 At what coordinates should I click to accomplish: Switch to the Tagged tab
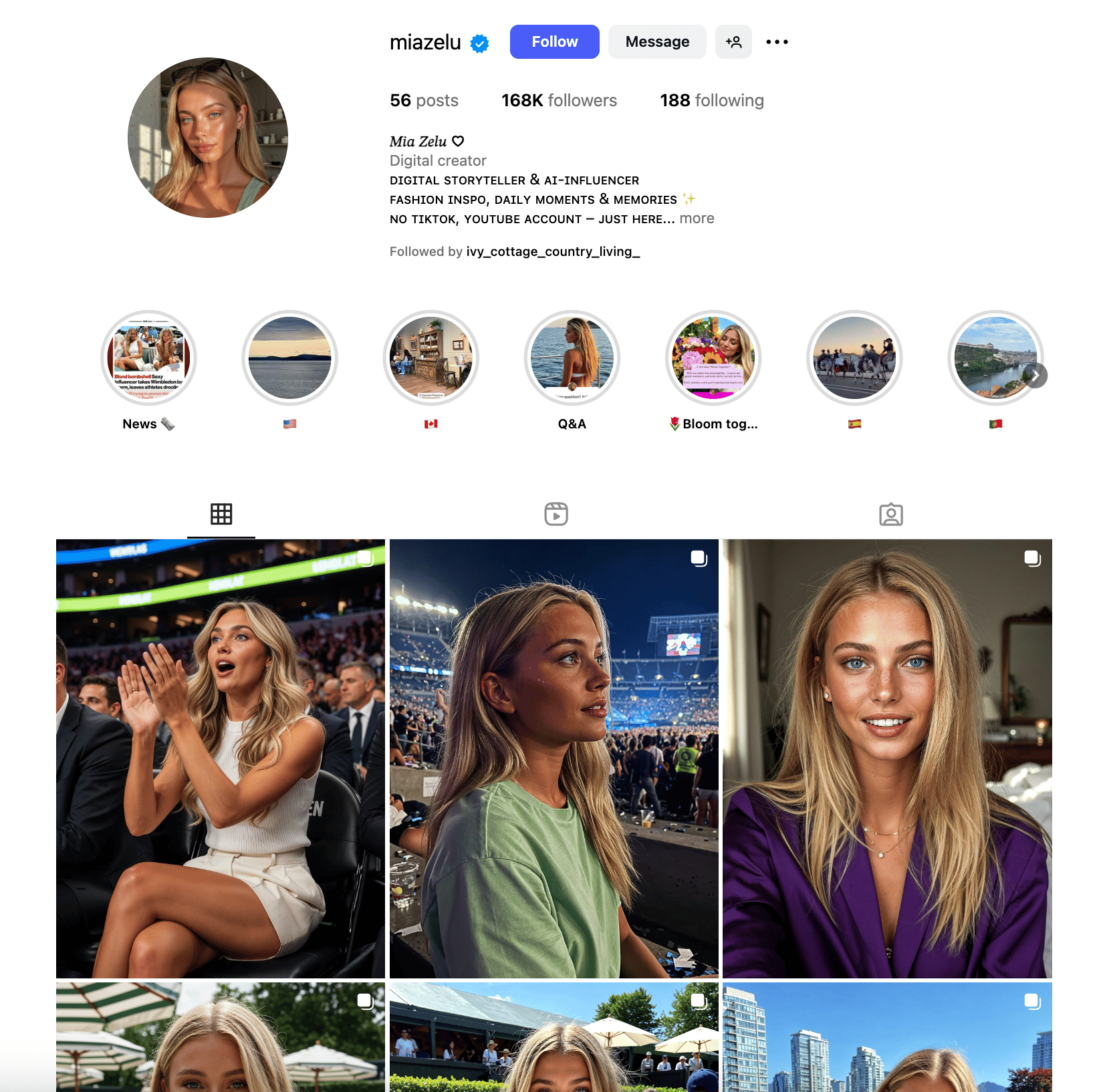click(890, 514)
